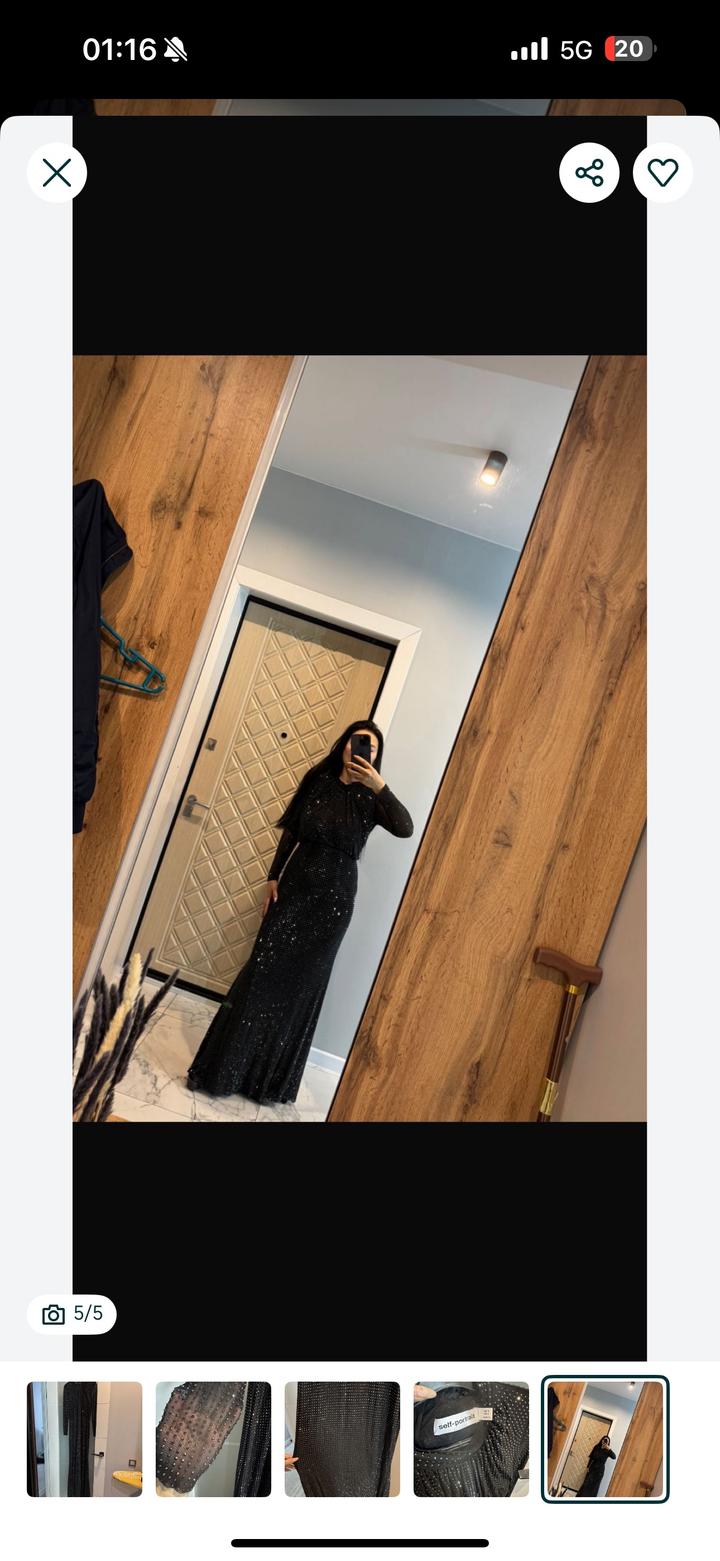
Task: Select the second thumbnail showing sheer sleeve
Action: pyautogui.click(x=213, y=1439)
